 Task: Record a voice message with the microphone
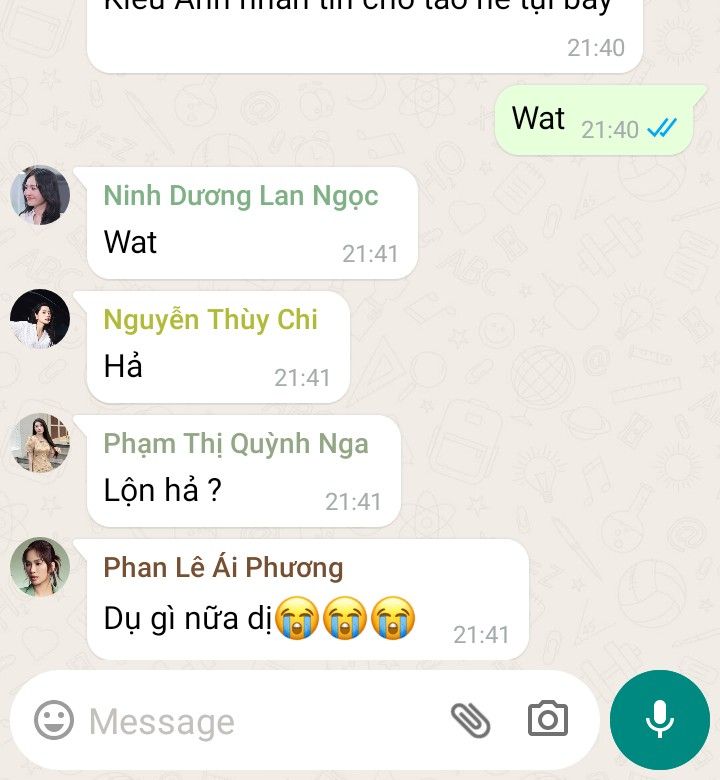click(659, 720)
